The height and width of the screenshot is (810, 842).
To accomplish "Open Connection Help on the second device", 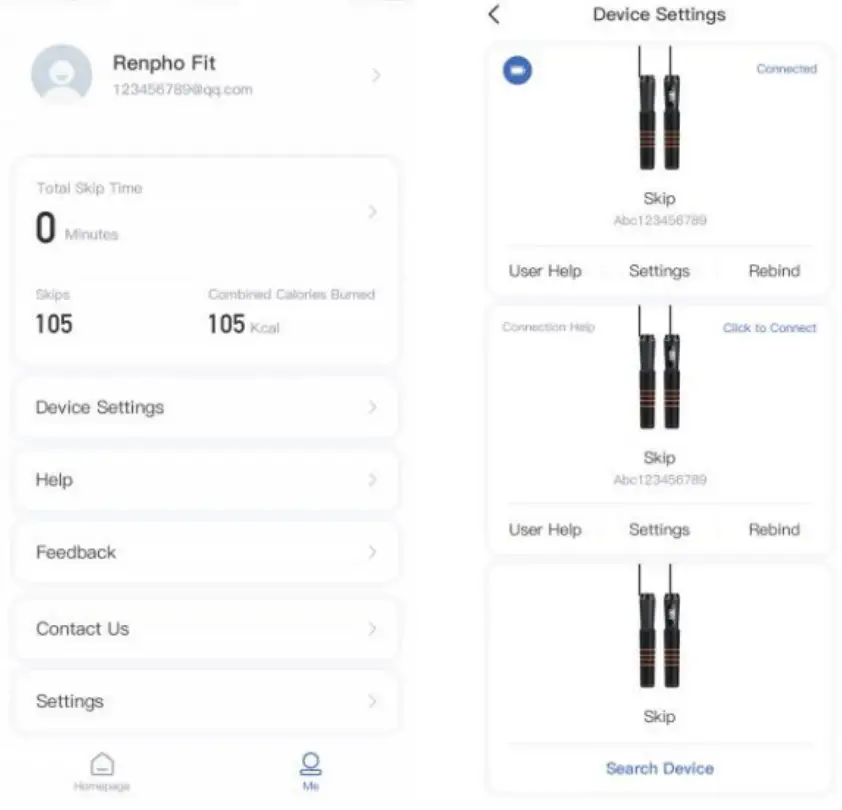I will (548, 327).
